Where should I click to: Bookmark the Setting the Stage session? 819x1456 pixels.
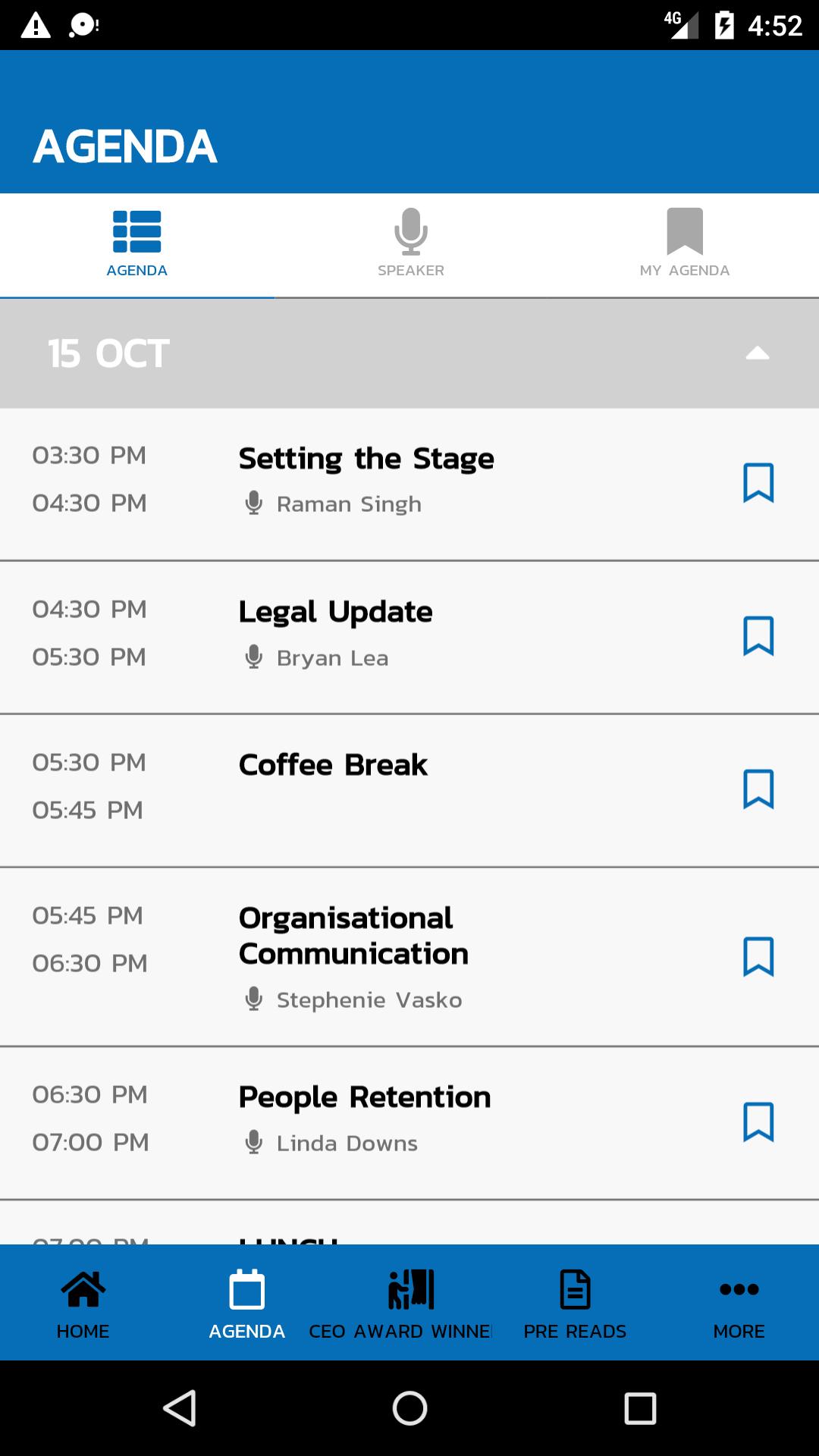coord(758,483)
